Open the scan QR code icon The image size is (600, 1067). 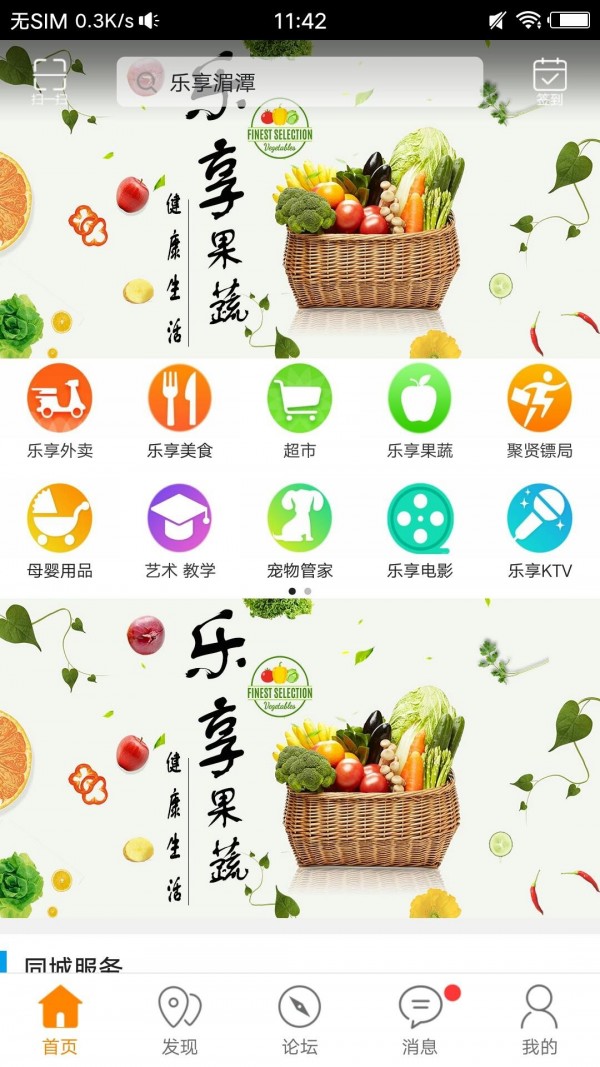(x=49, y=80)
